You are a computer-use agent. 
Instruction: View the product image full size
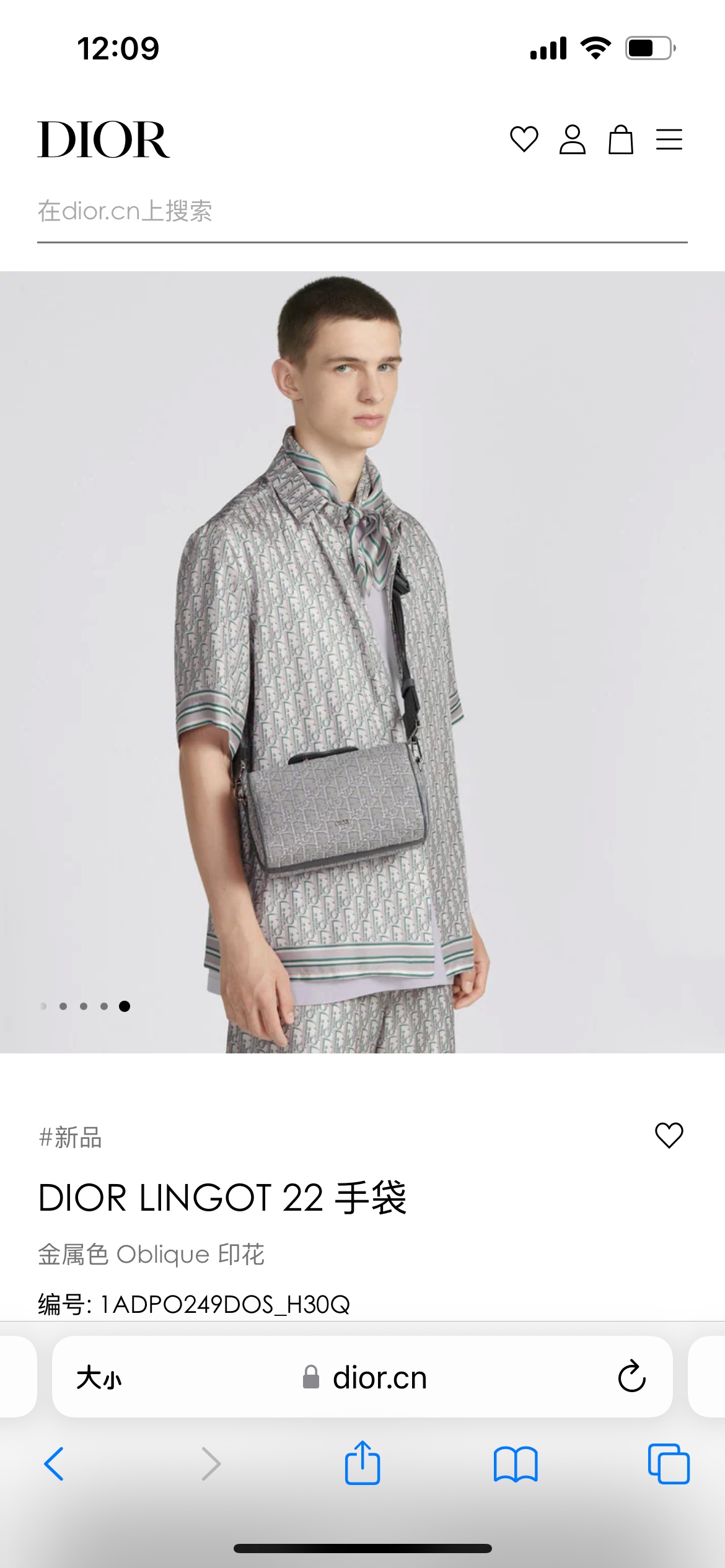tap(362, 661)
